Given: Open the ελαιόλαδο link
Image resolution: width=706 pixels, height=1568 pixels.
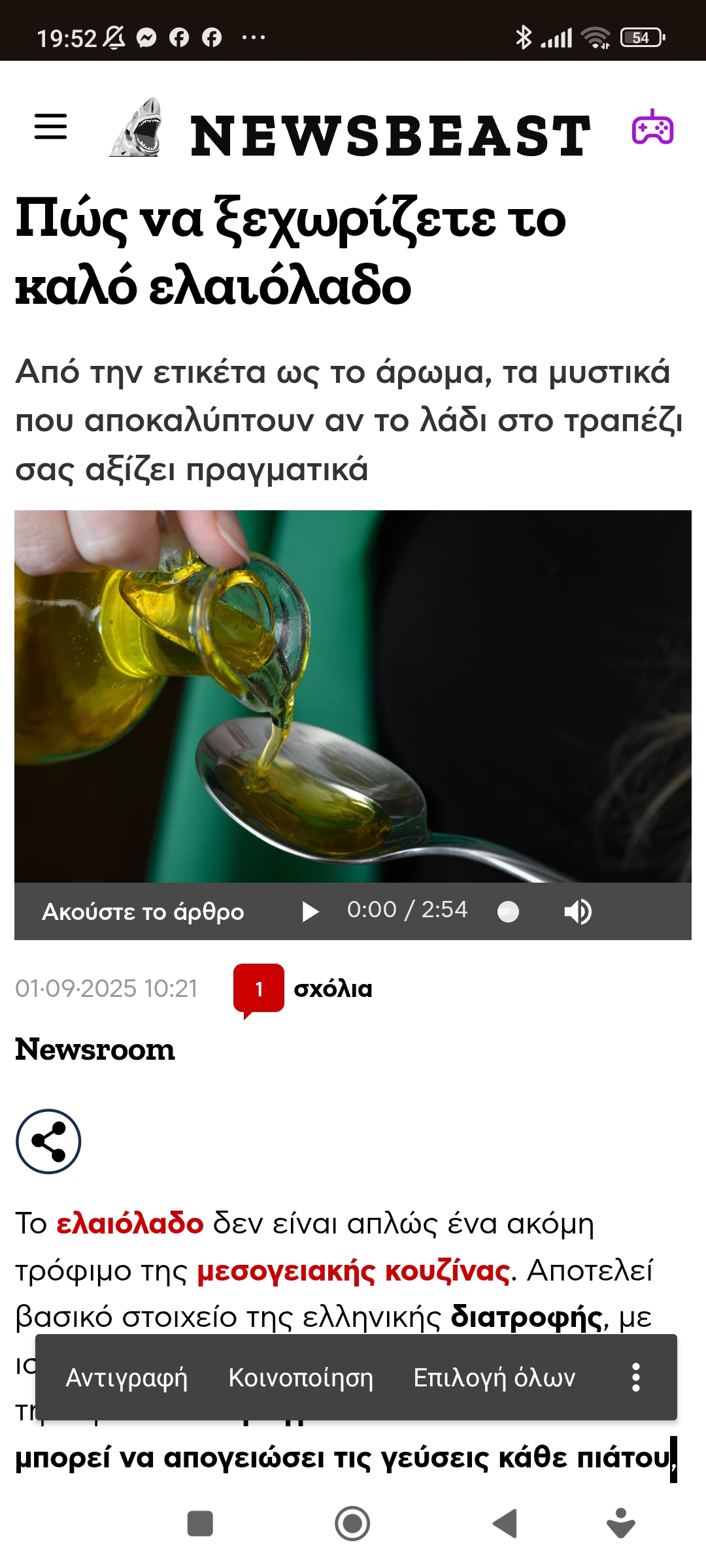Looking at the screenshot, I should [129, 1223].
